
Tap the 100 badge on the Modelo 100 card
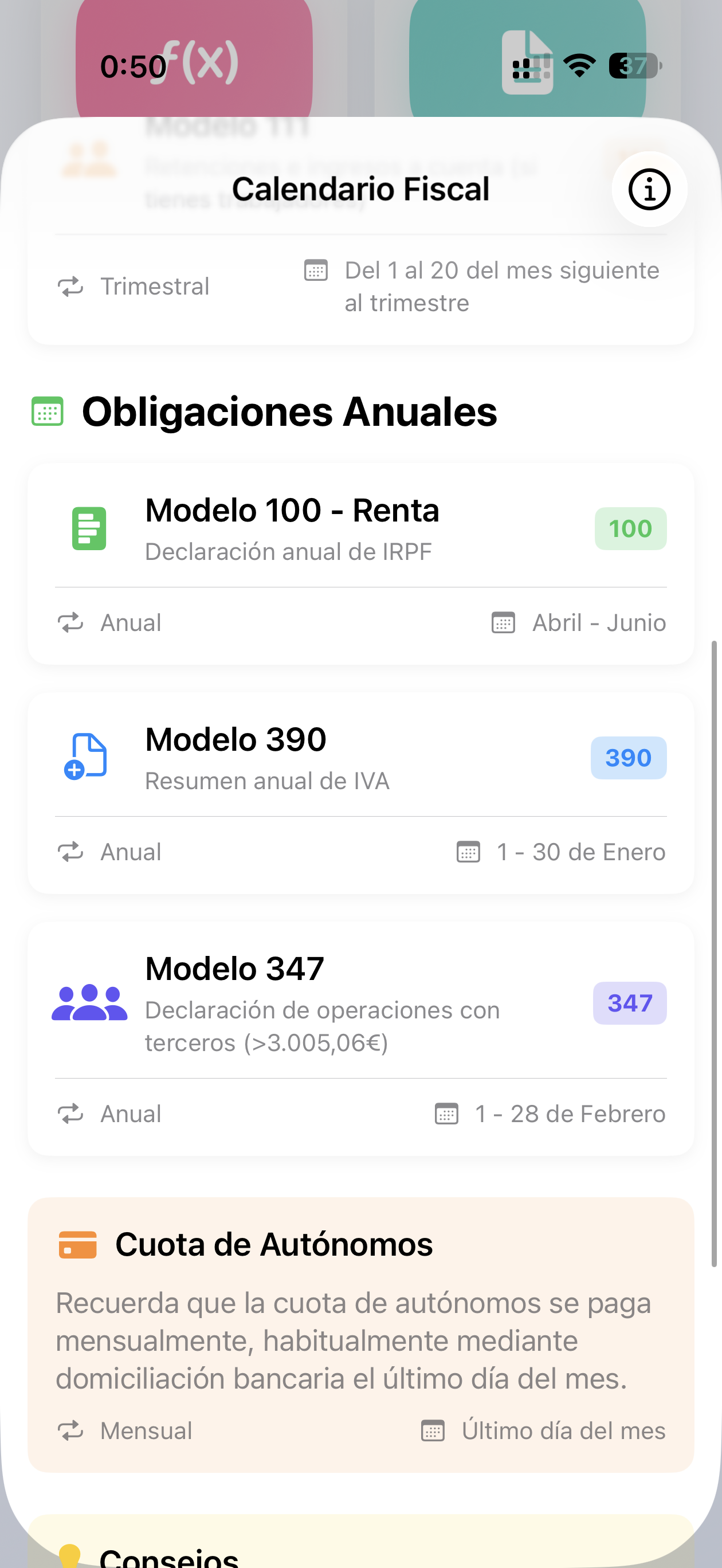tap(631, 528)
